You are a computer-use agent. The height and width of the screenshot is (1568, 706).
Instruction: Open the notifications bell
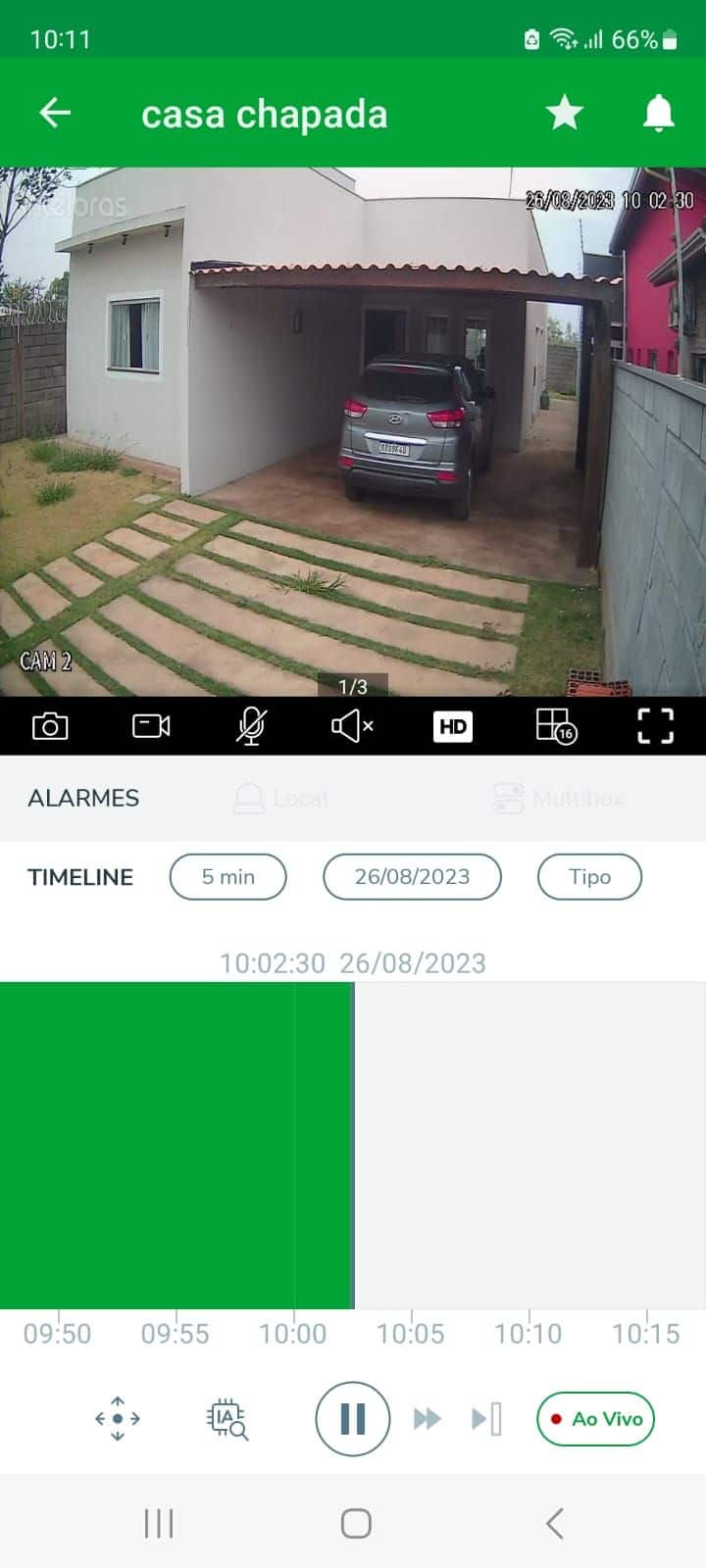tap(659, 114)
